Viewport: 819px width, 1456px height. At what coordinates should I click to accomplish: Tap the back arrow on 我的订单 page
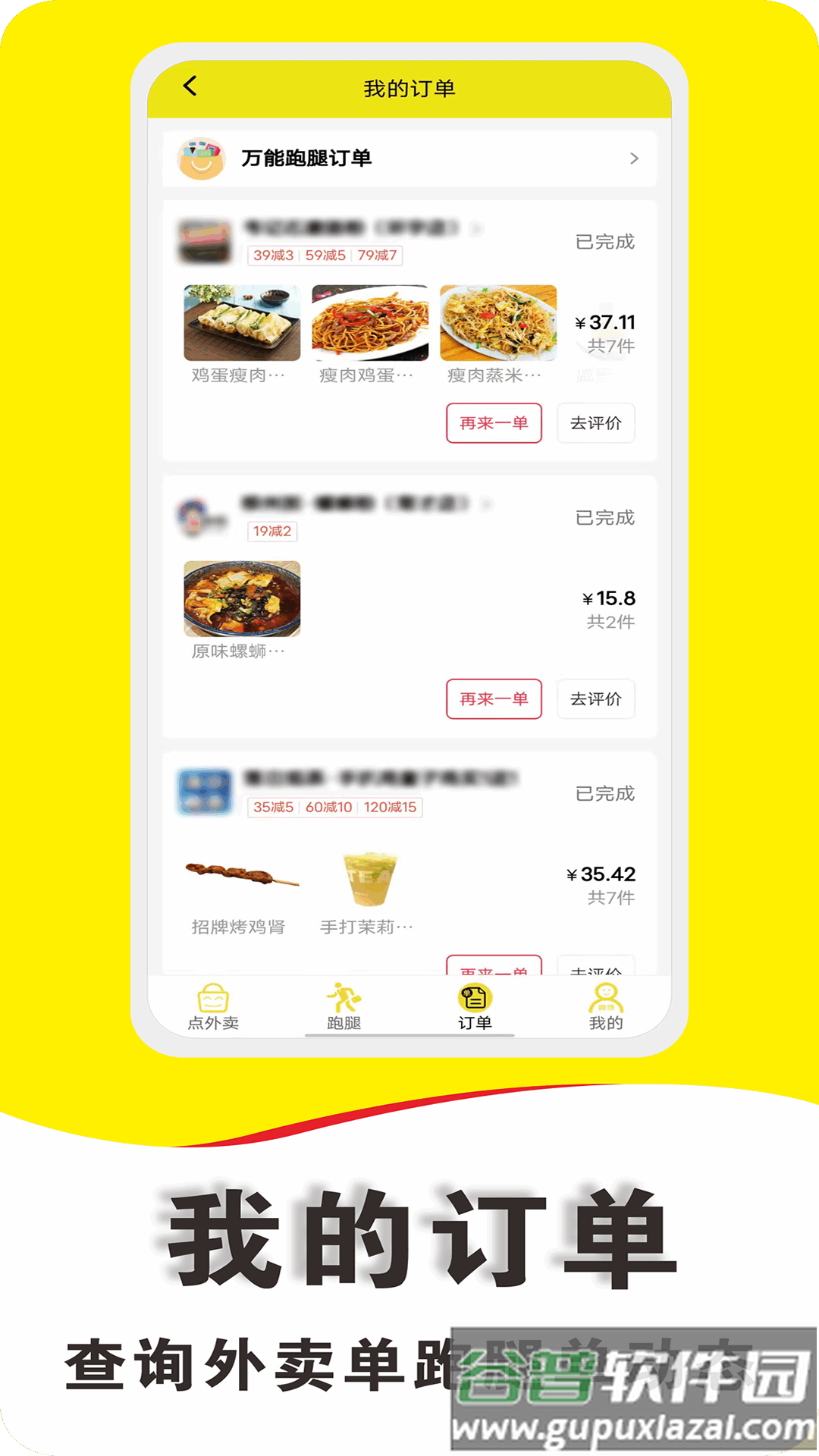click(191, 86)
